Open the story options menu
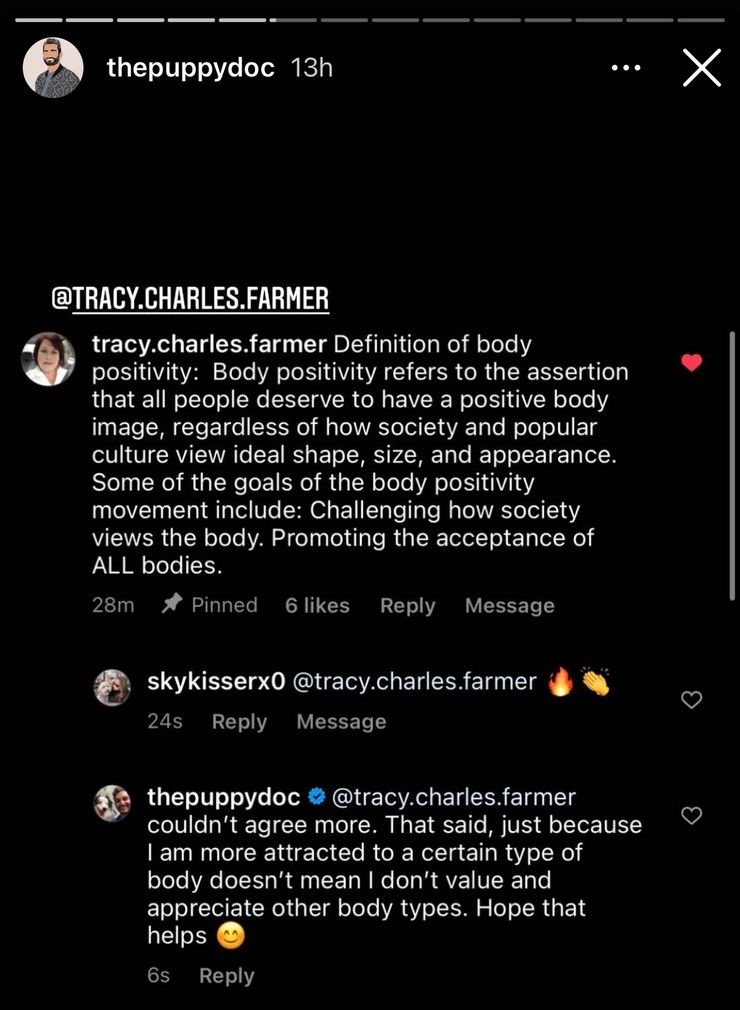740x1010 pixels. coord(625,68)
